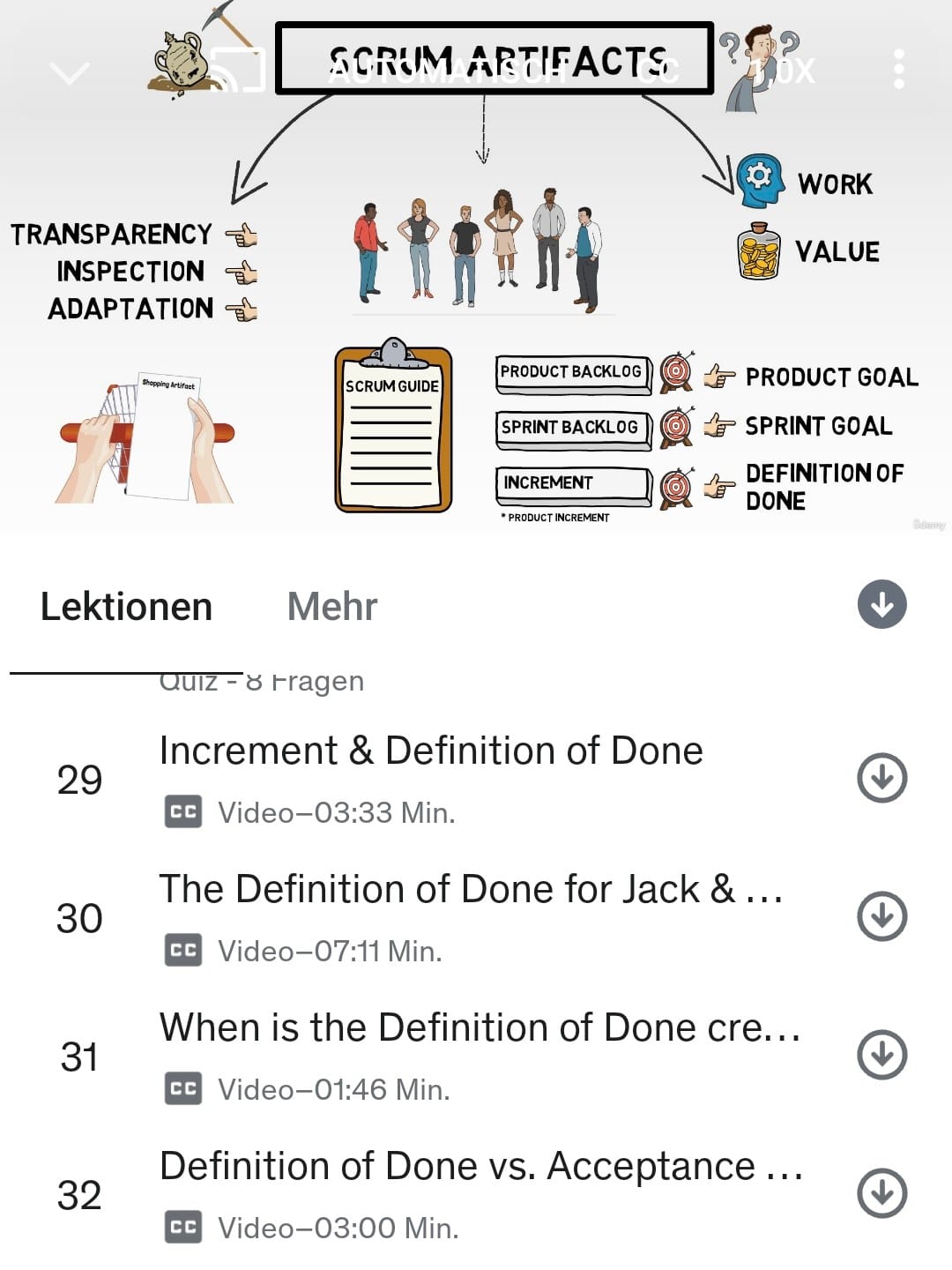
Task: Change the 1,0x playback speed
Action: 785,71
